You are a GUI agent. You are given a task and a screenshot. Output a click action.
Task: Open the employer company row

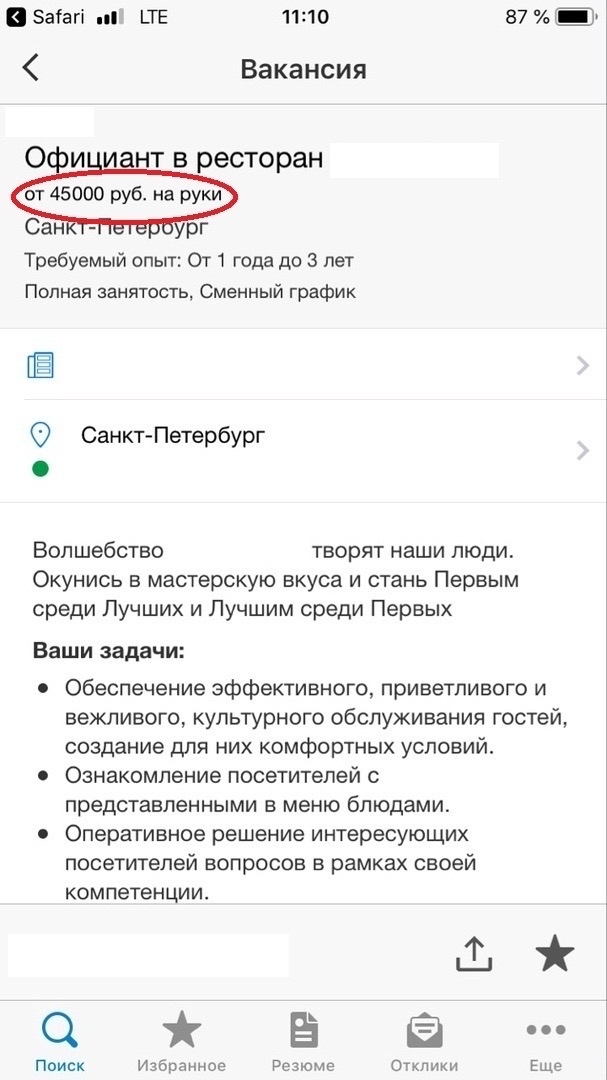pyautogui.click(x=303, y=364)
